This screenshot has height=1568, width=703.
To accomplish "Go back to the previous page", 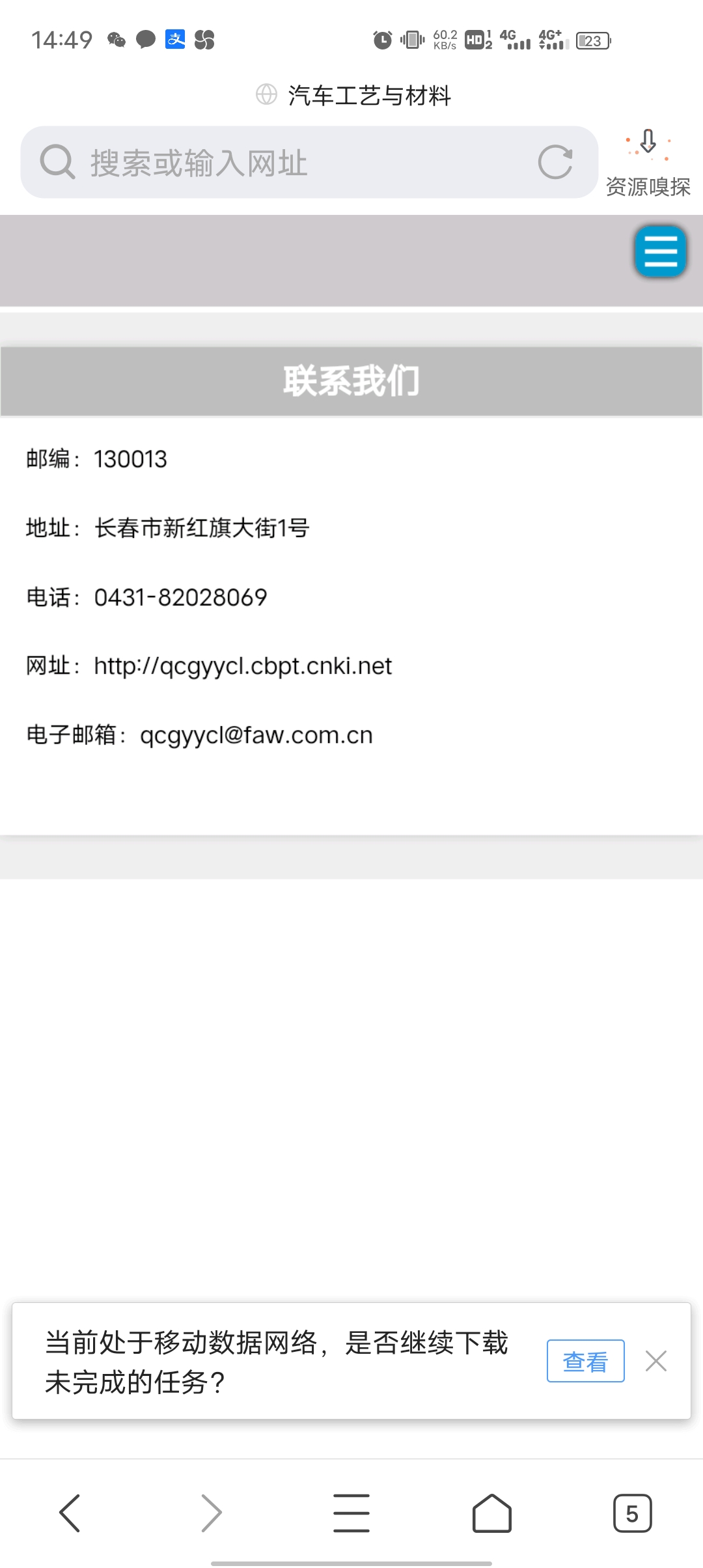I will [70, 1513].
